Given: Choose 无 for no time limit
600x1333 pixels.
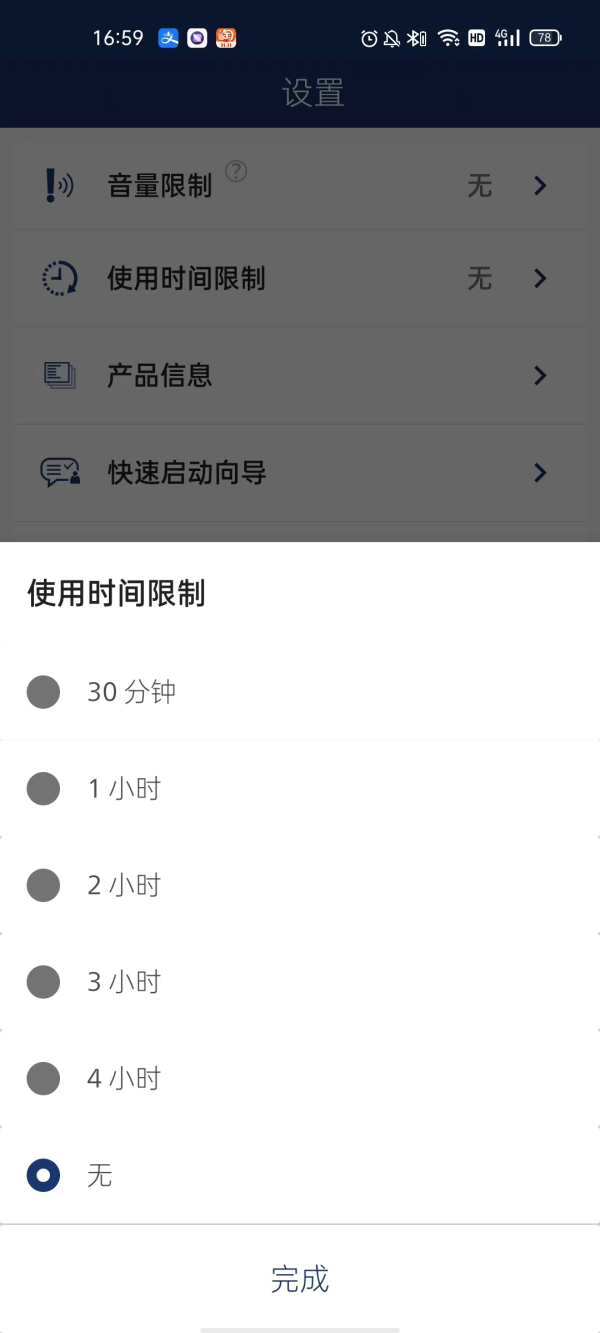Looking at the screenshot, I should [300, 1175].
